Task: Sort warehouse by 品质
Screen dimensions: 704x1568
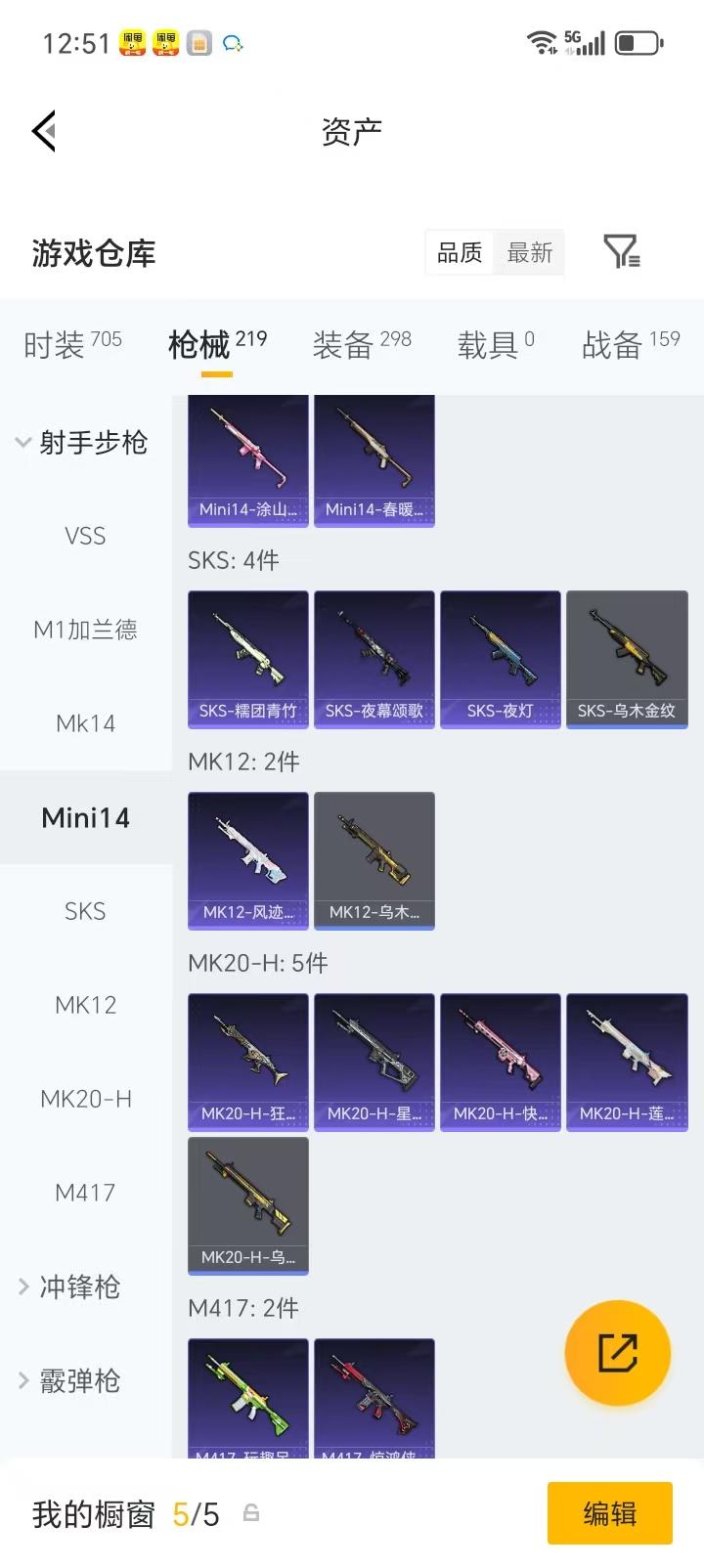Action: [x=460, y=253]
